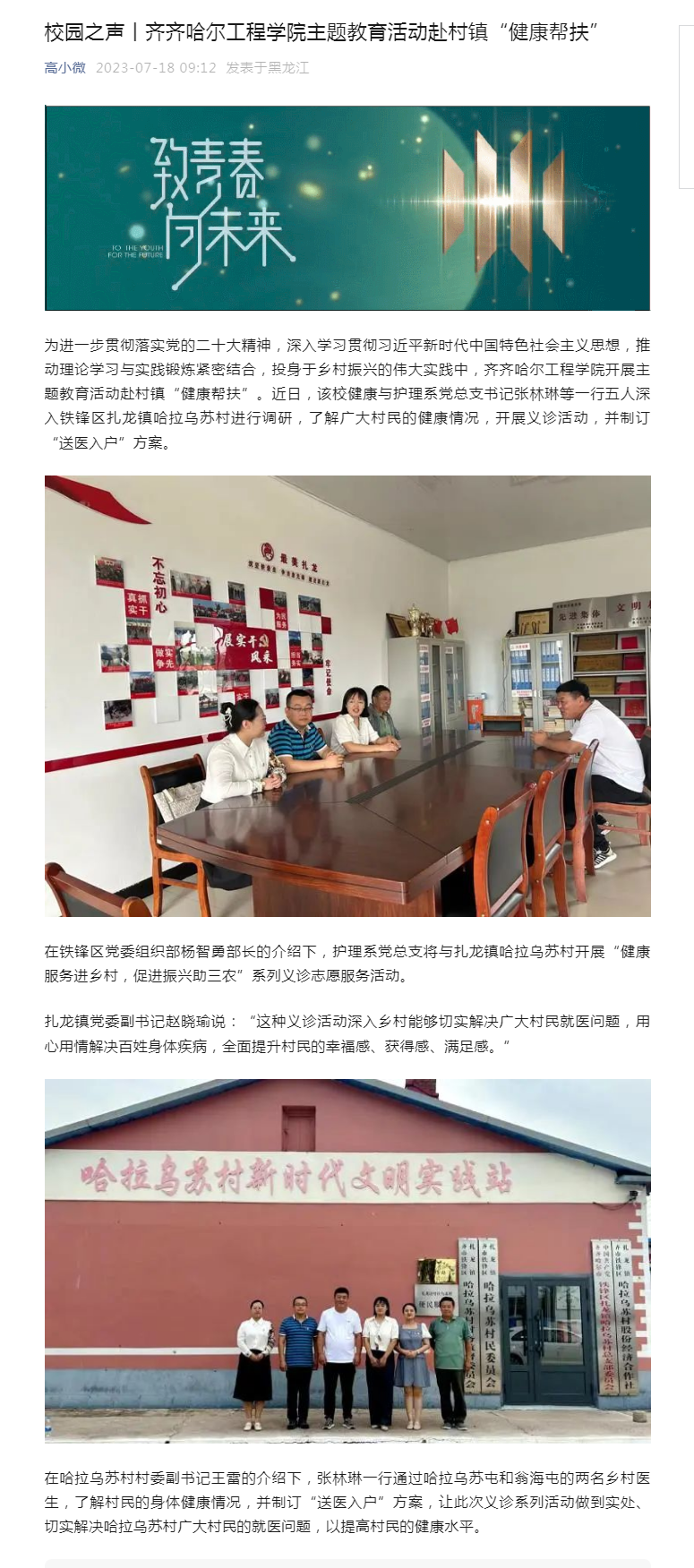694x1568 pixels.
Task: View the meeting room photo full screen
Action: [x=347, y=696]
